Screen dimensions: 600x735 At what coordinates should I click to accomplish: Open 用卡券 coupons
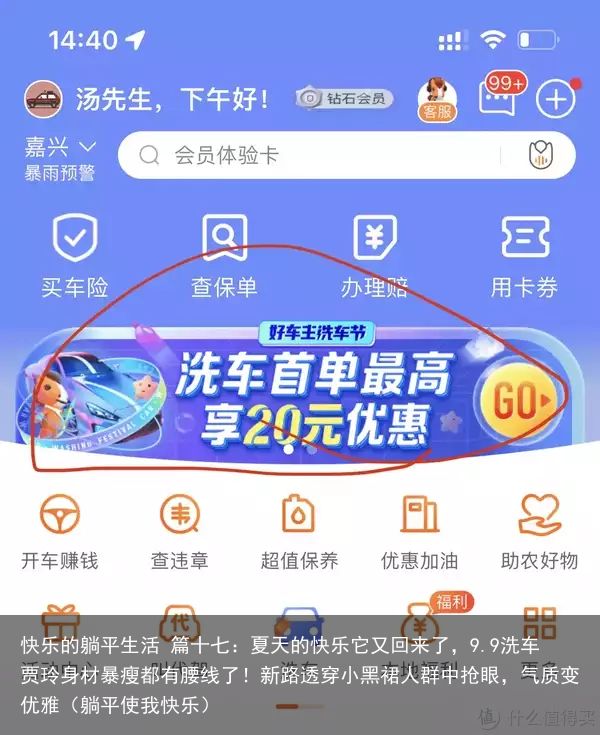point(524,255)
